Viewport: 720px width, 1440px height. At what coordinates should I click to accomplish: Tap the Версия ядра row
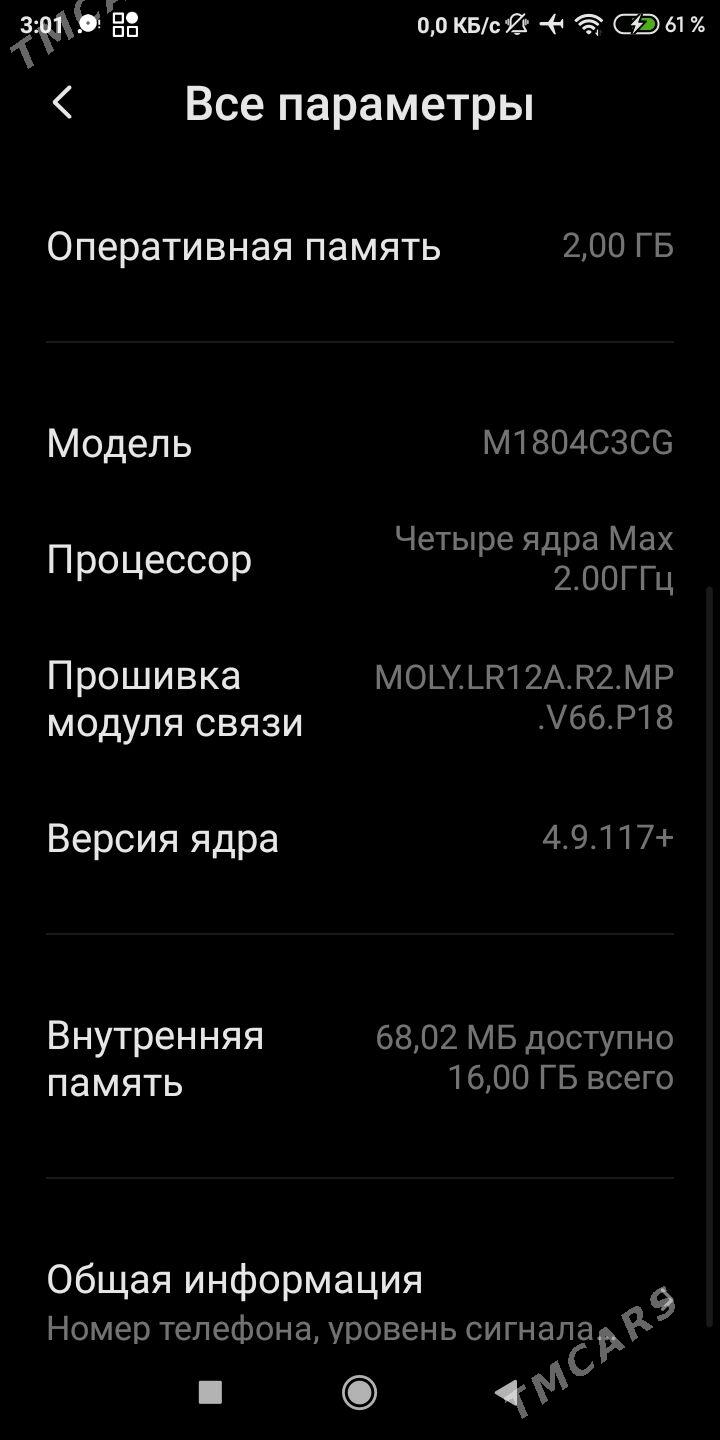[360, 839]
